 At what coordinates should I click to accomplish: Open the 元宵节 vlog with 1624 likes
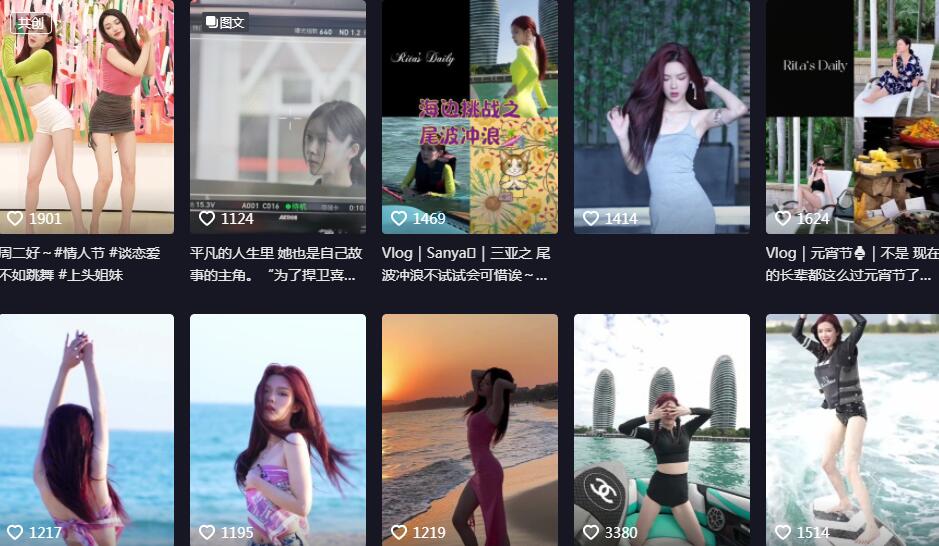(x=852, y=115)
